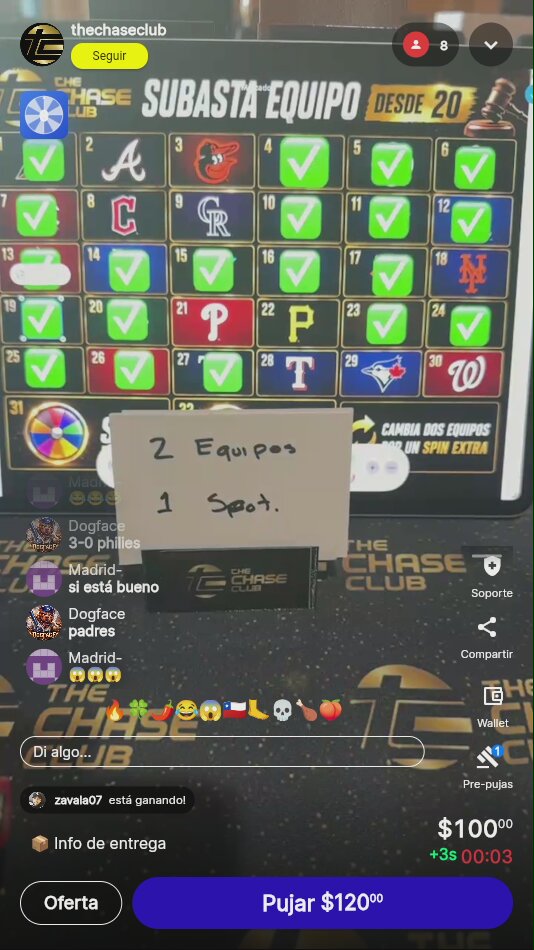
Task: Open thechaseclub profile avatar
Action: 42,44
